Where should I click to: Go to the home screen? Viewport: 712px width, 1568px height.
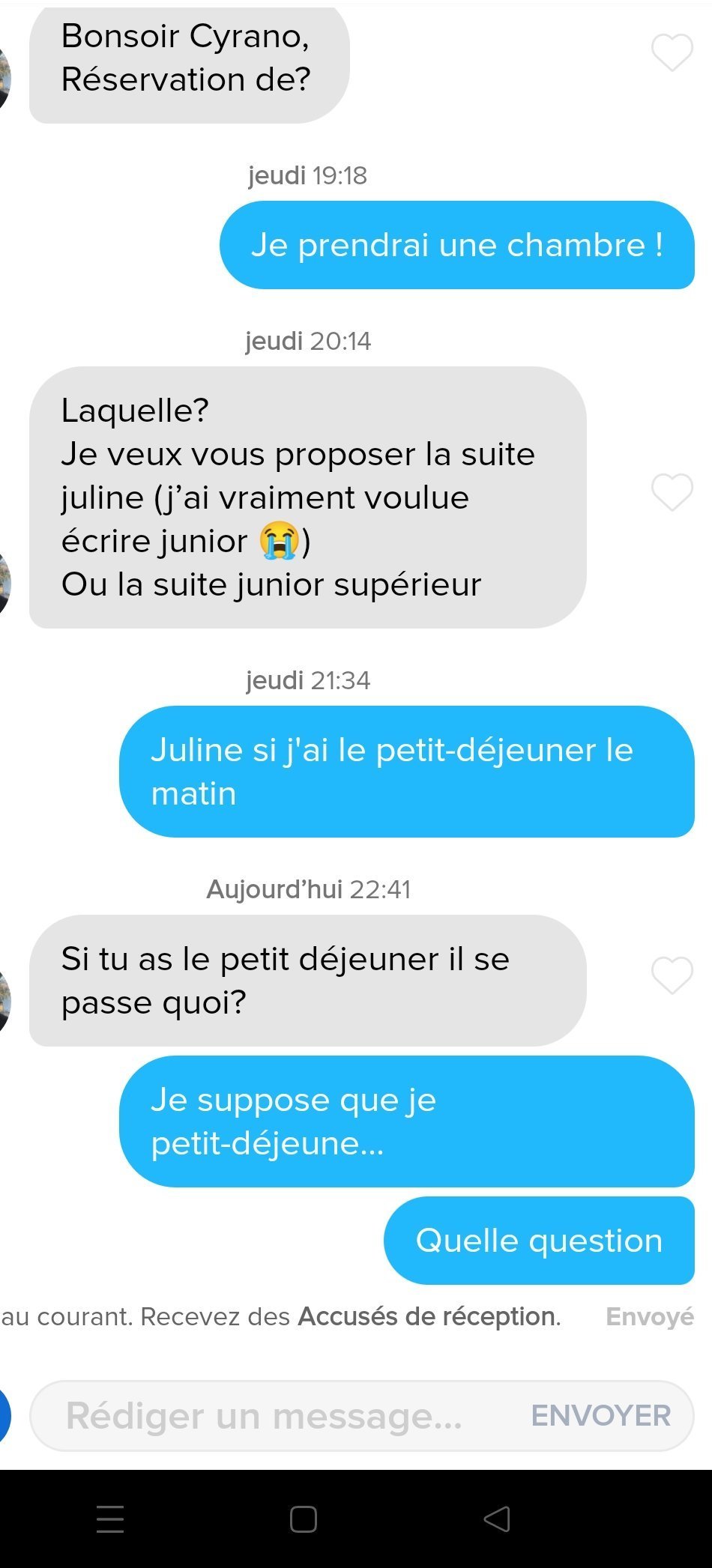(x=304, y=1519)
